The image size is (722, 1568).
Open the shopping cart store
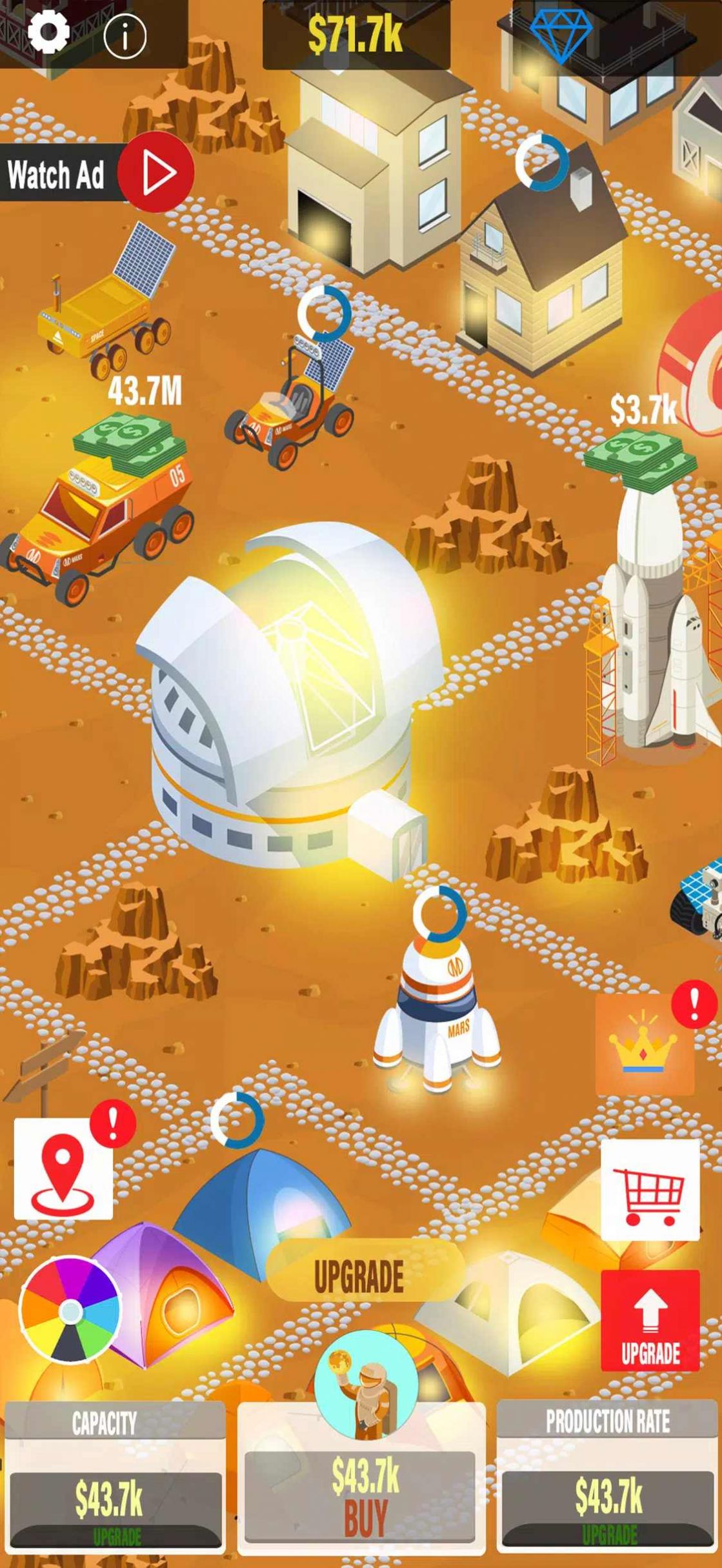pos(650,1189)
